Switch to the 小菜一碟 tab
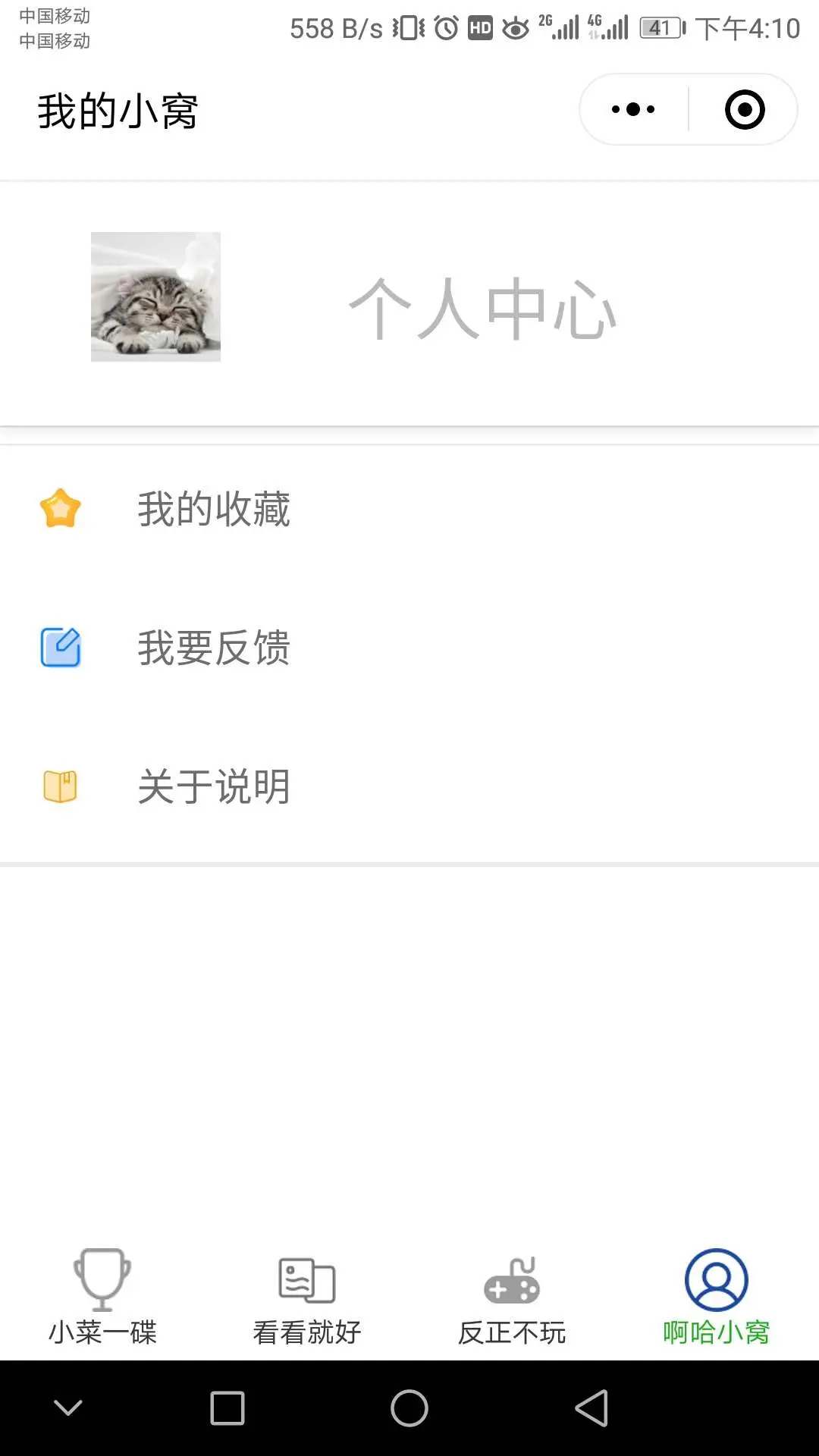 click(102, 1297)
